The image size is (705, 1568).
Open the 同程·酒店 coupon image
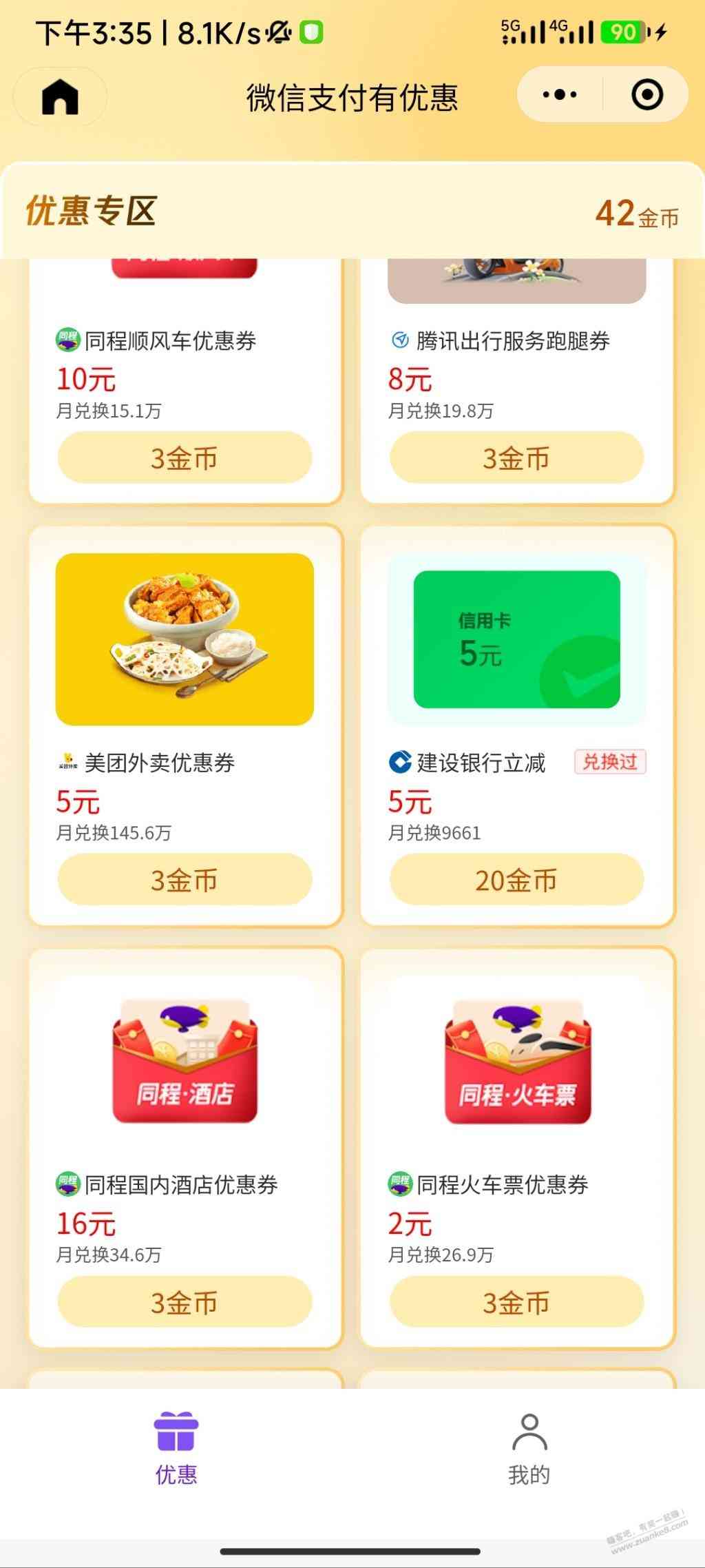coord(185,1061)
